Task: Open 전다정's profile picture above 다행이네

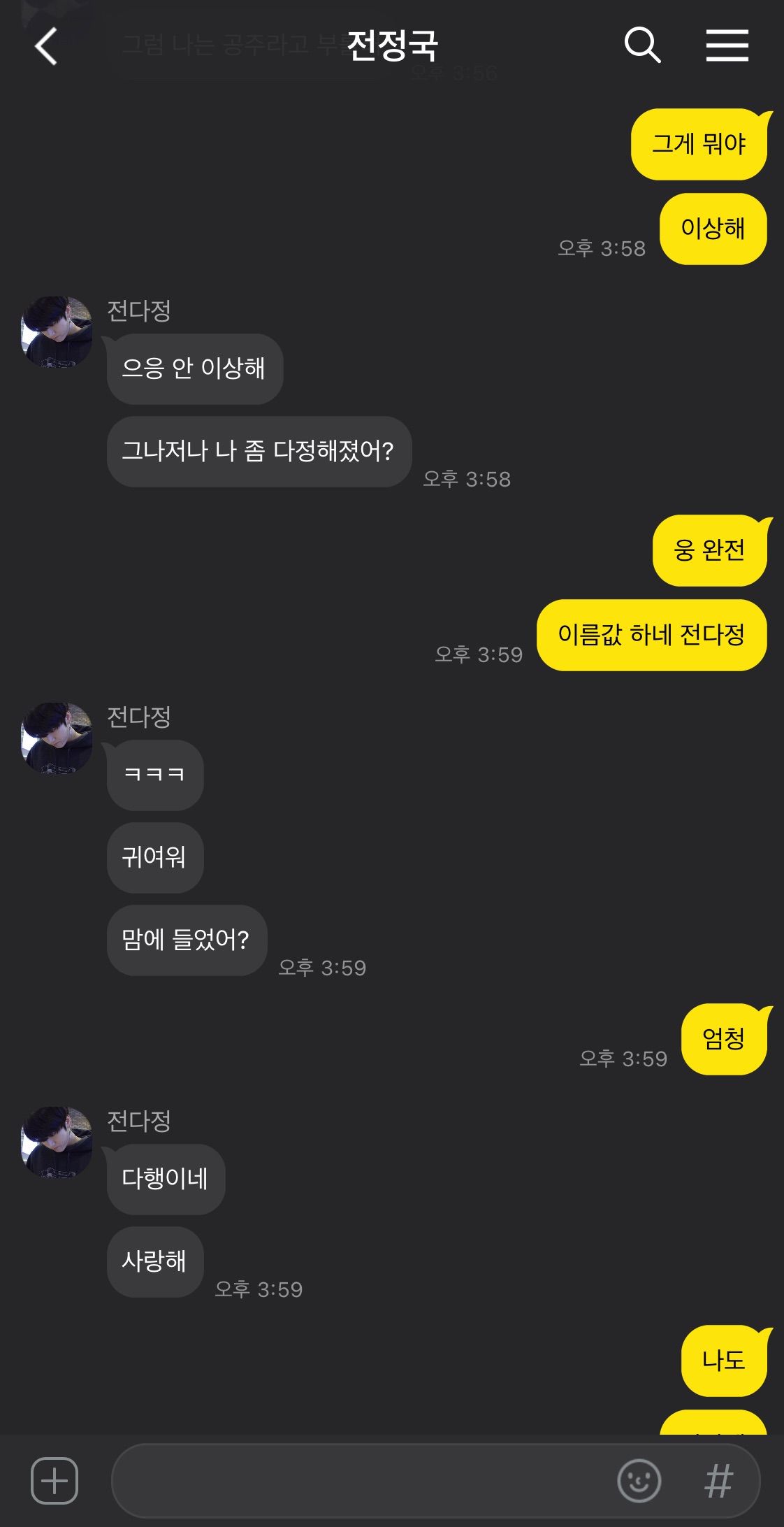Action: [57, 1142]
